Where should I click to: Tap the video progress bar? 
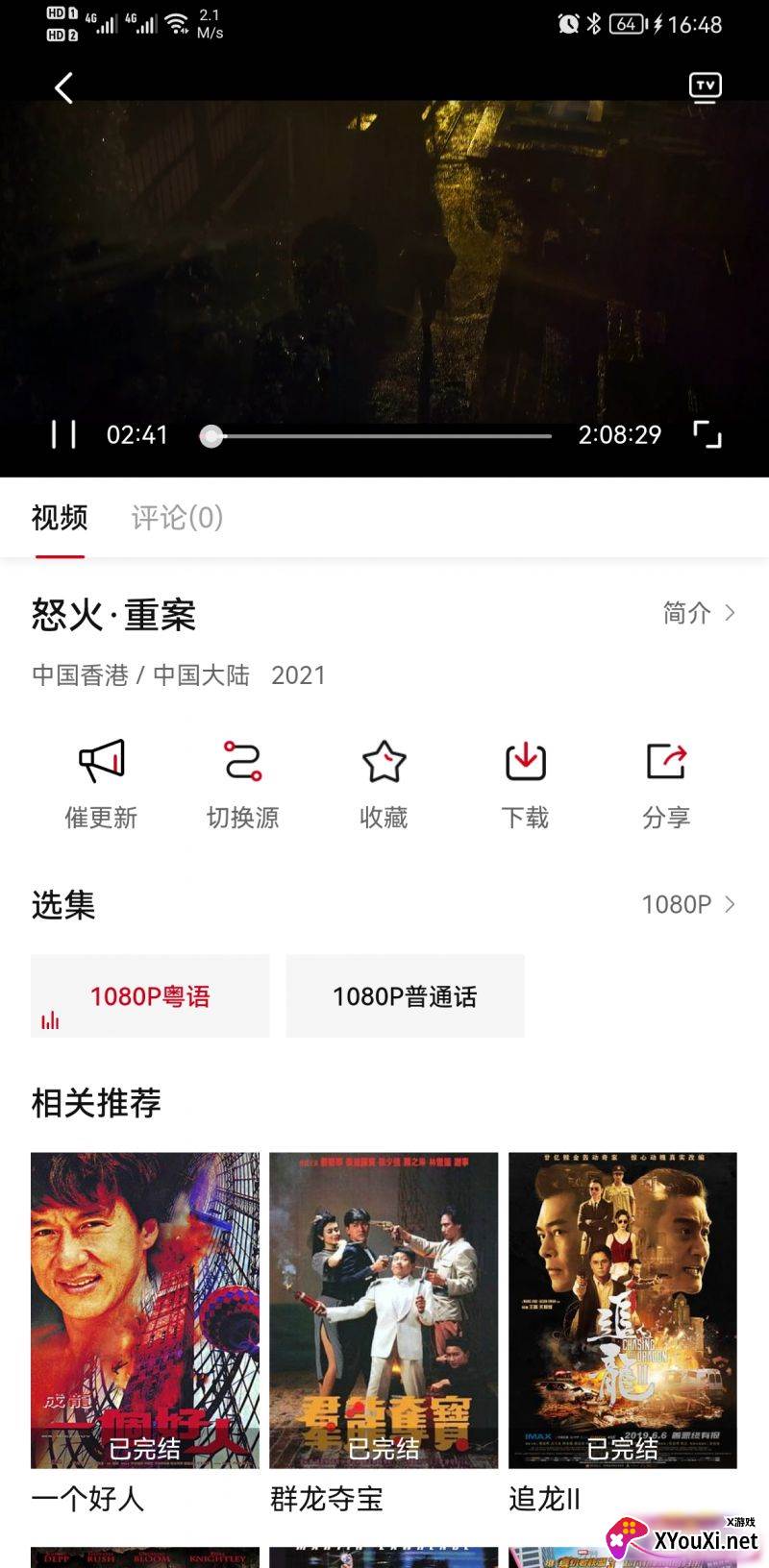[384, 436]
